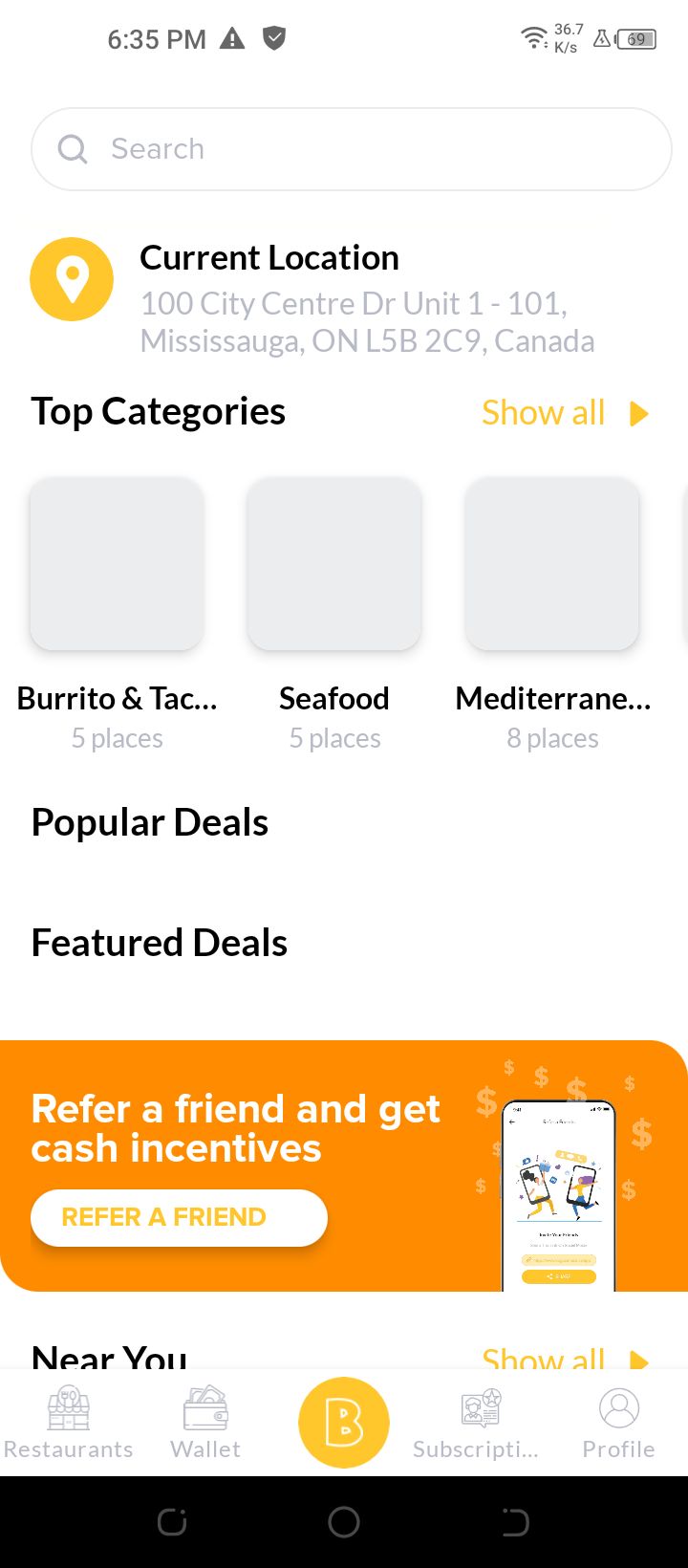This screenshot has height=1568, width=688.
Task: Browse the Seafood category
Action: (334, 564)
